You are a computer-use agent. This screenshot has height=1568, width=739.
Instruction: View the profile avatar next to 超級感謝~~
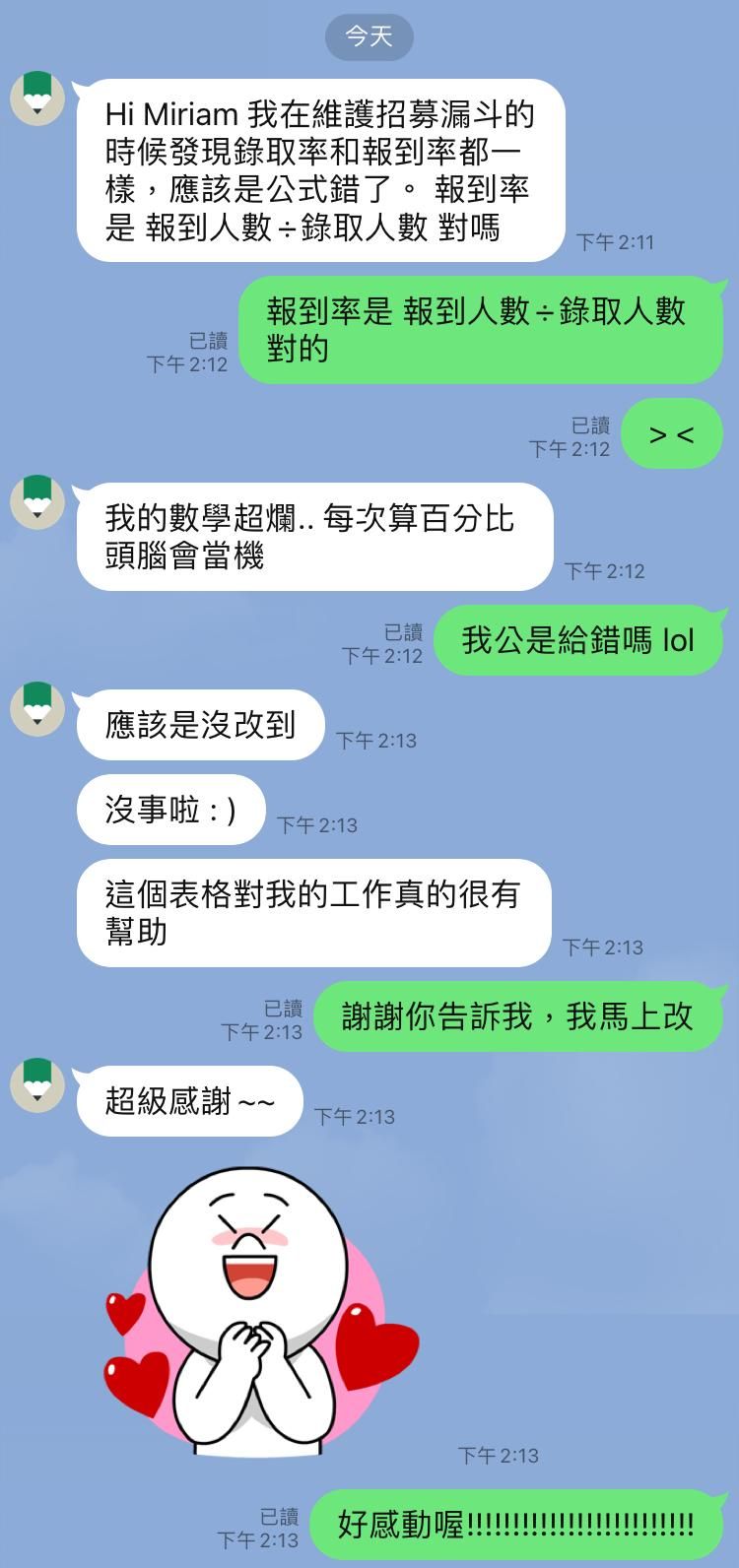[x=37, y=1085]
